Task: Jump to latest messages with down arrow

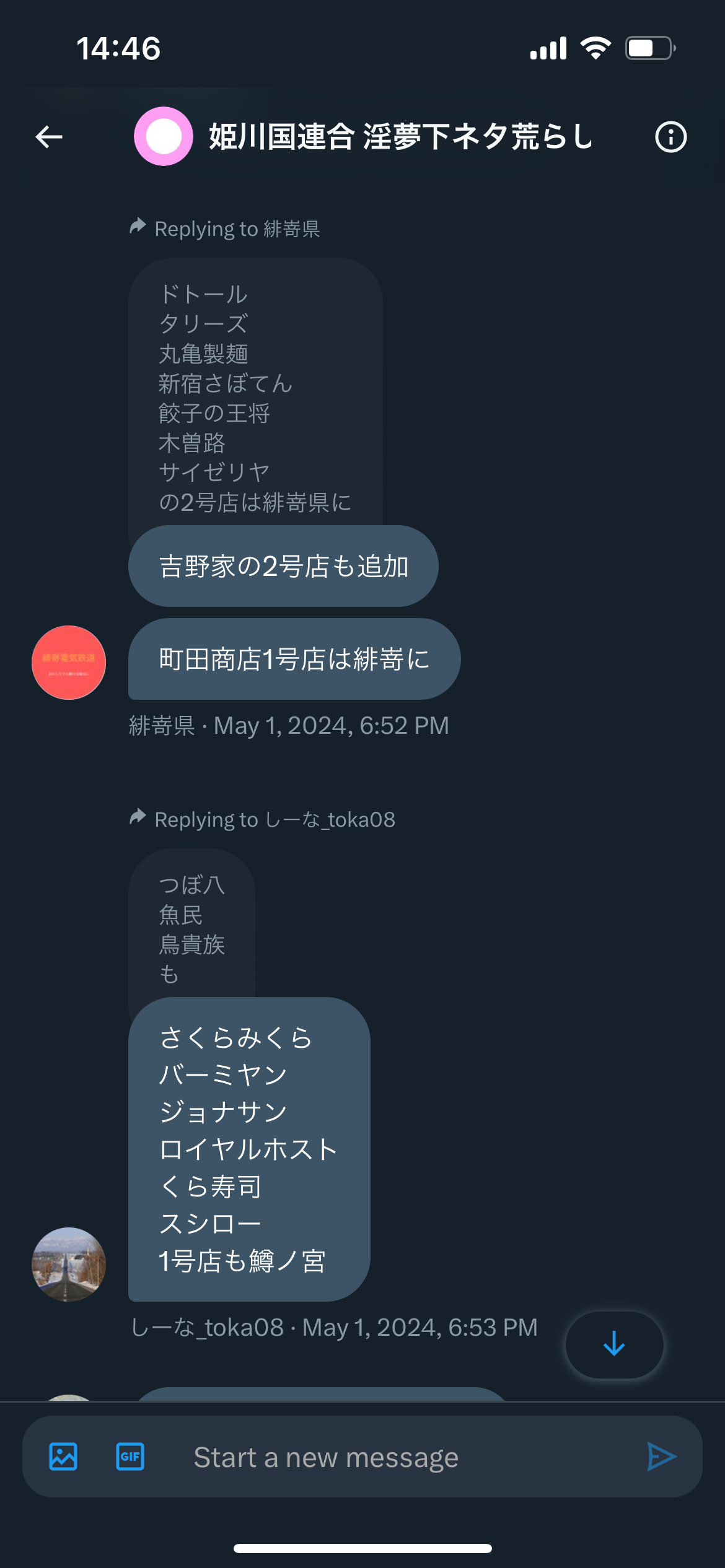Action: coord(614,1344)
